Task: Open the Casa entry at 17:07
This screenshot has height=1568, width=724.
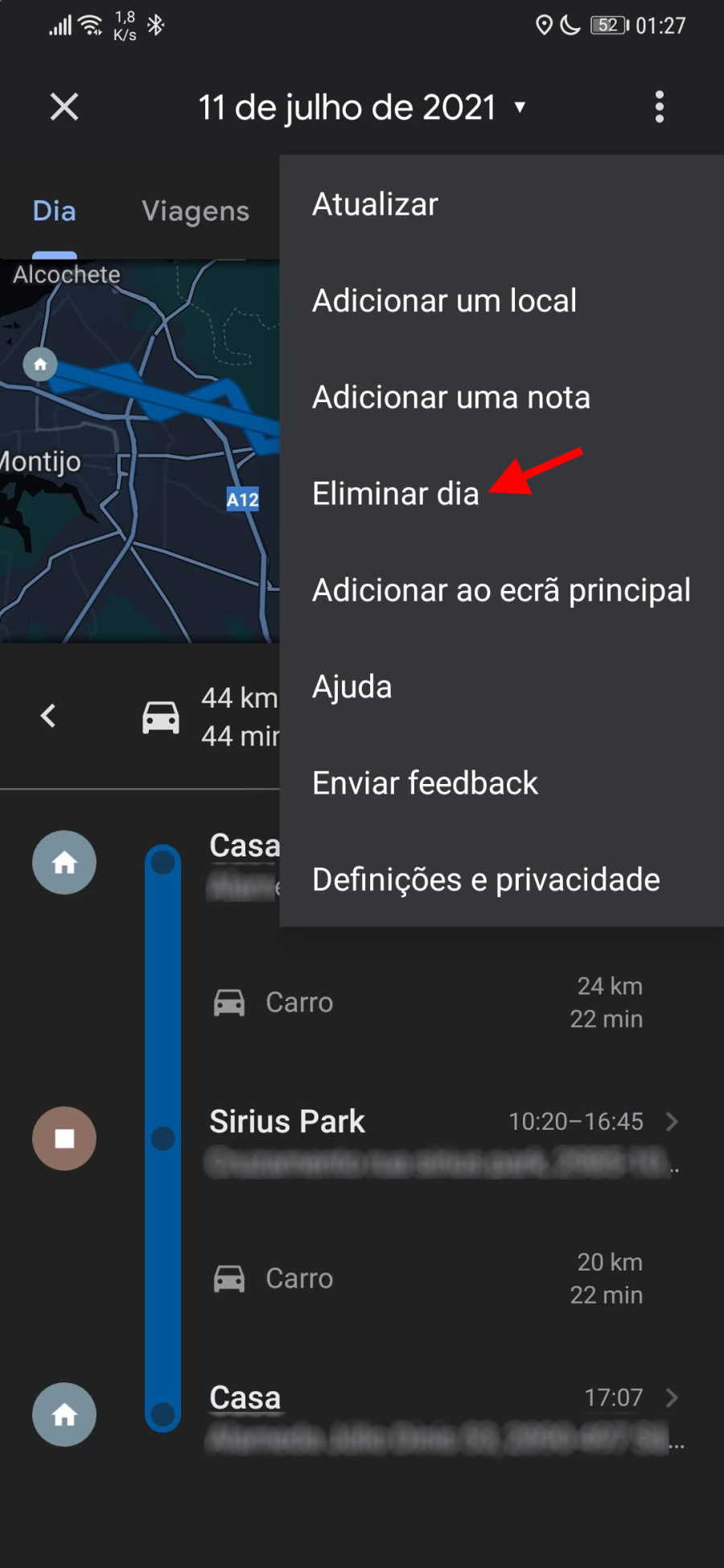Action: tap(444, 1417)
